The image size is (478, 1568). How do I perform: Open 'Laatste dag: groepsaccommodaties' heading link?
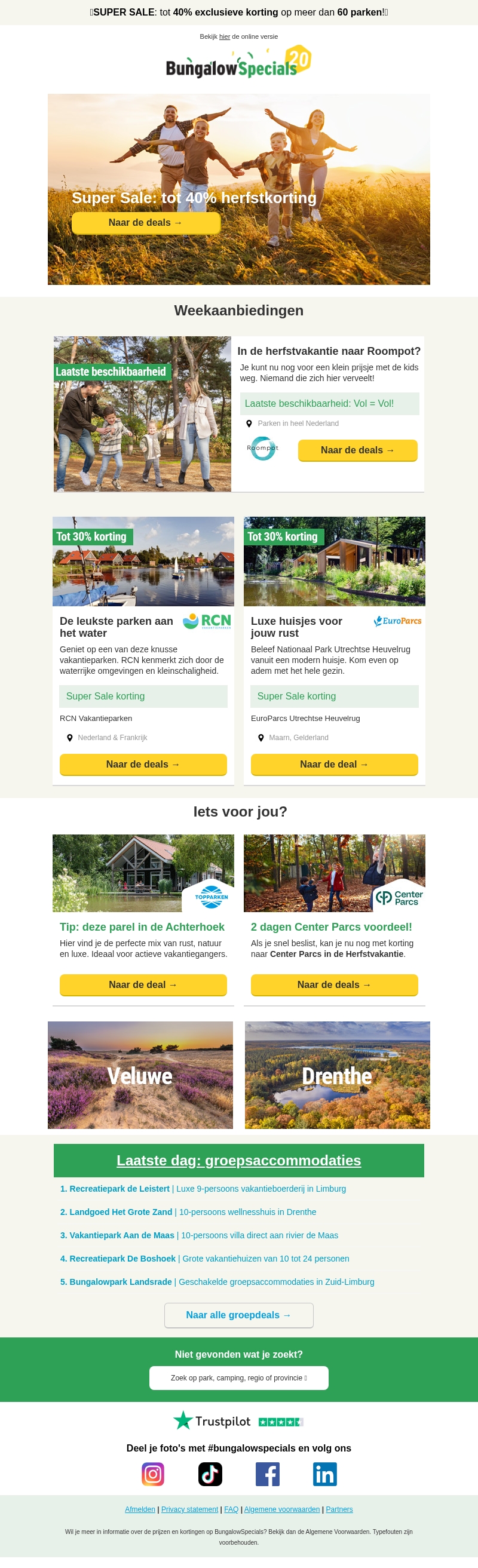pyautogui.click(x=238, y=1161)
